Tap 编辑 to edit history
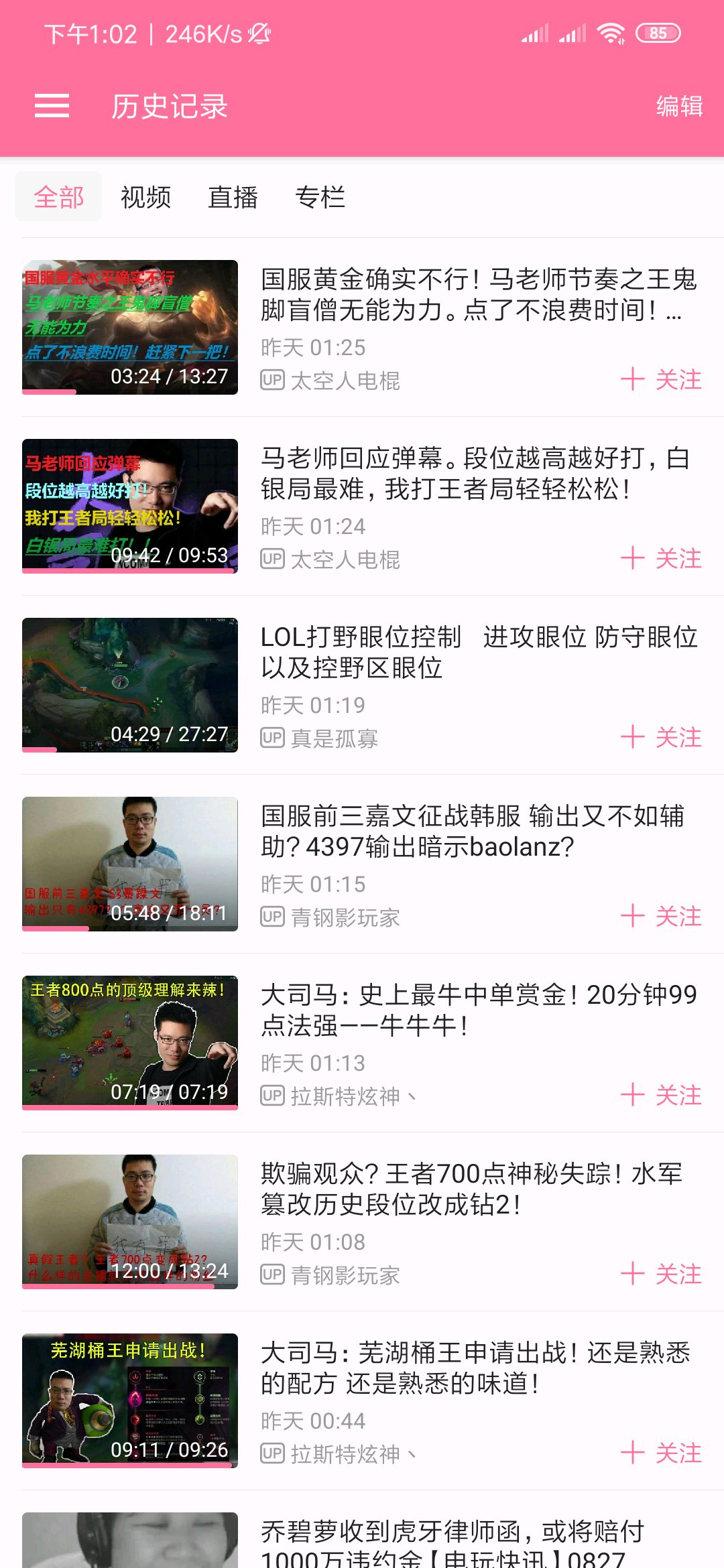 (678, 106)
